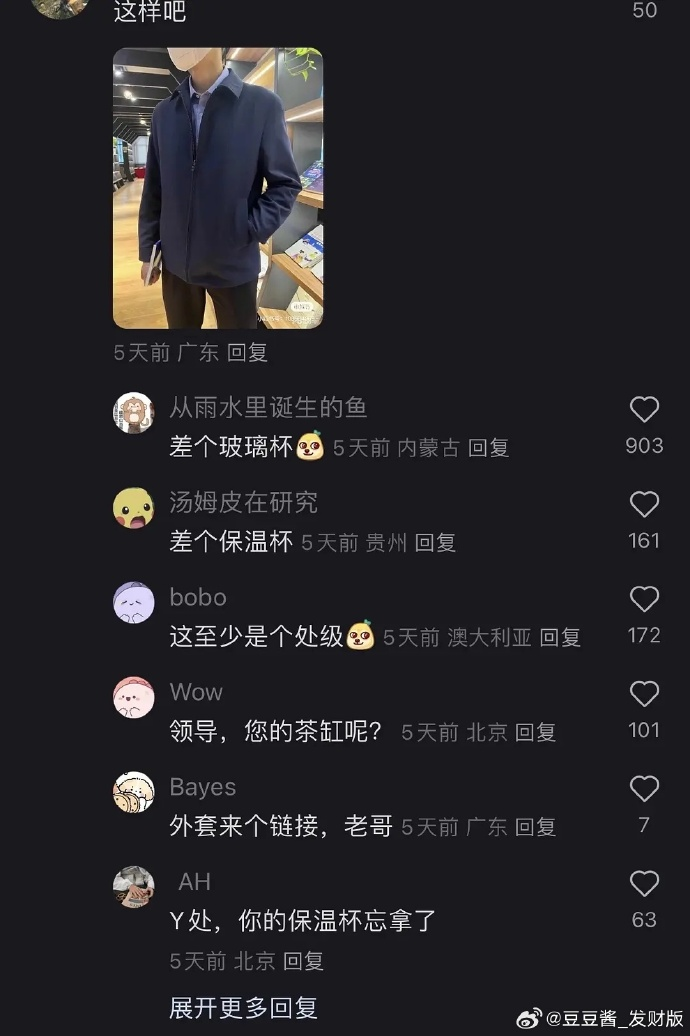The image size is (690, 1036).
Task: Open 从雨水里诞生的鱼's profile avatar
Action: point(134,412)
